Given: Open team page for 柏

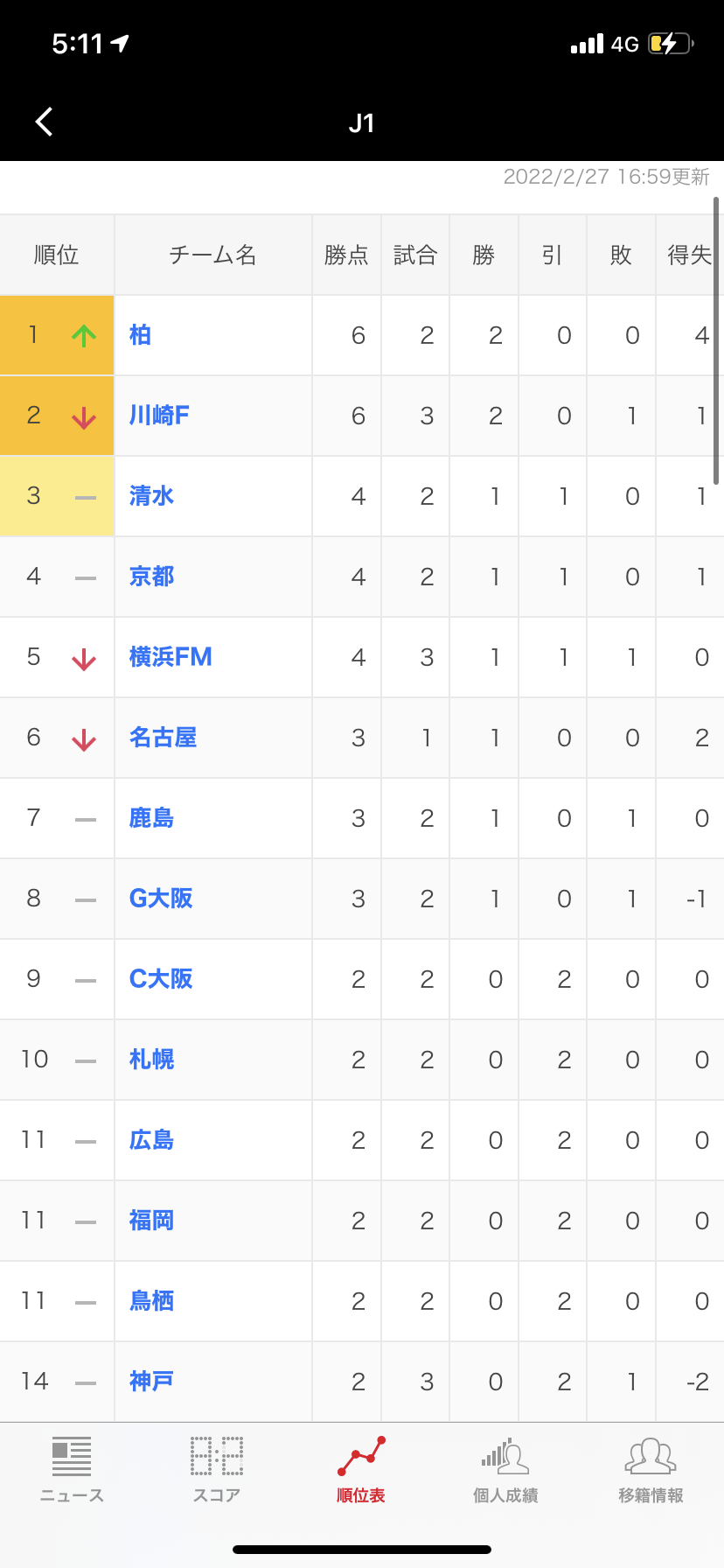Looking at the screenshot, I should point(140,335).
